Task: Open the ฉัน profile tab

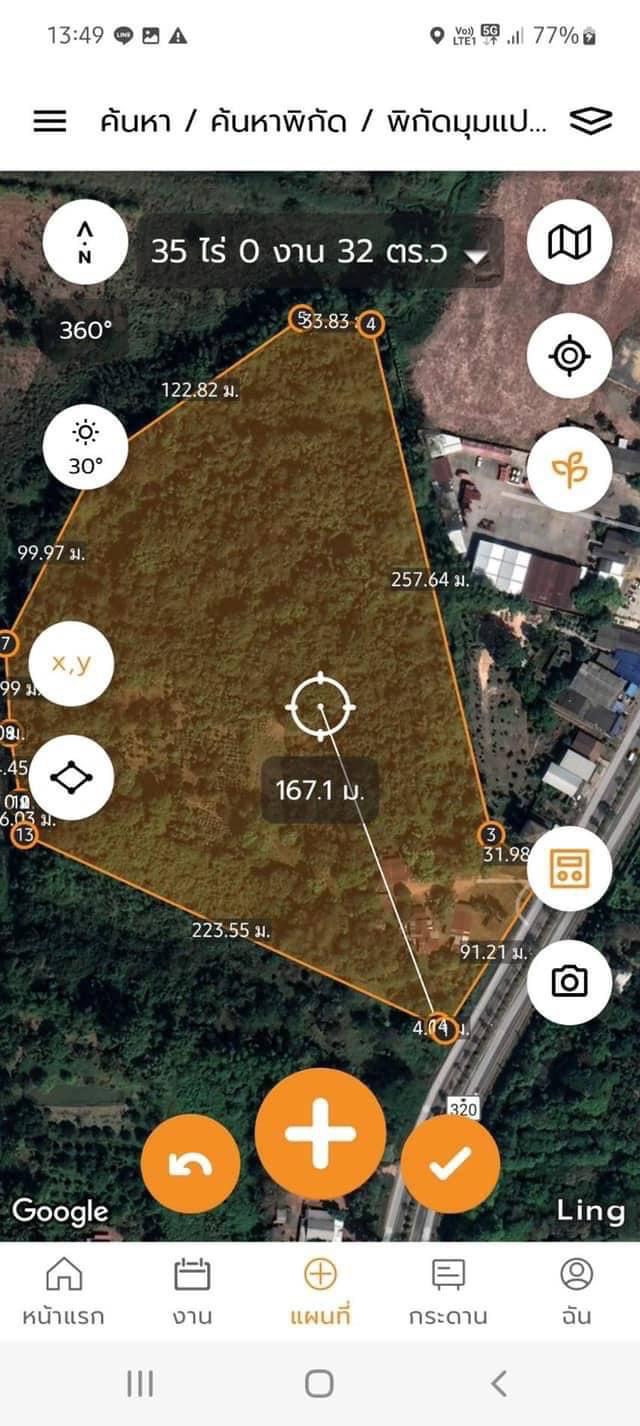Action: 576,1291
